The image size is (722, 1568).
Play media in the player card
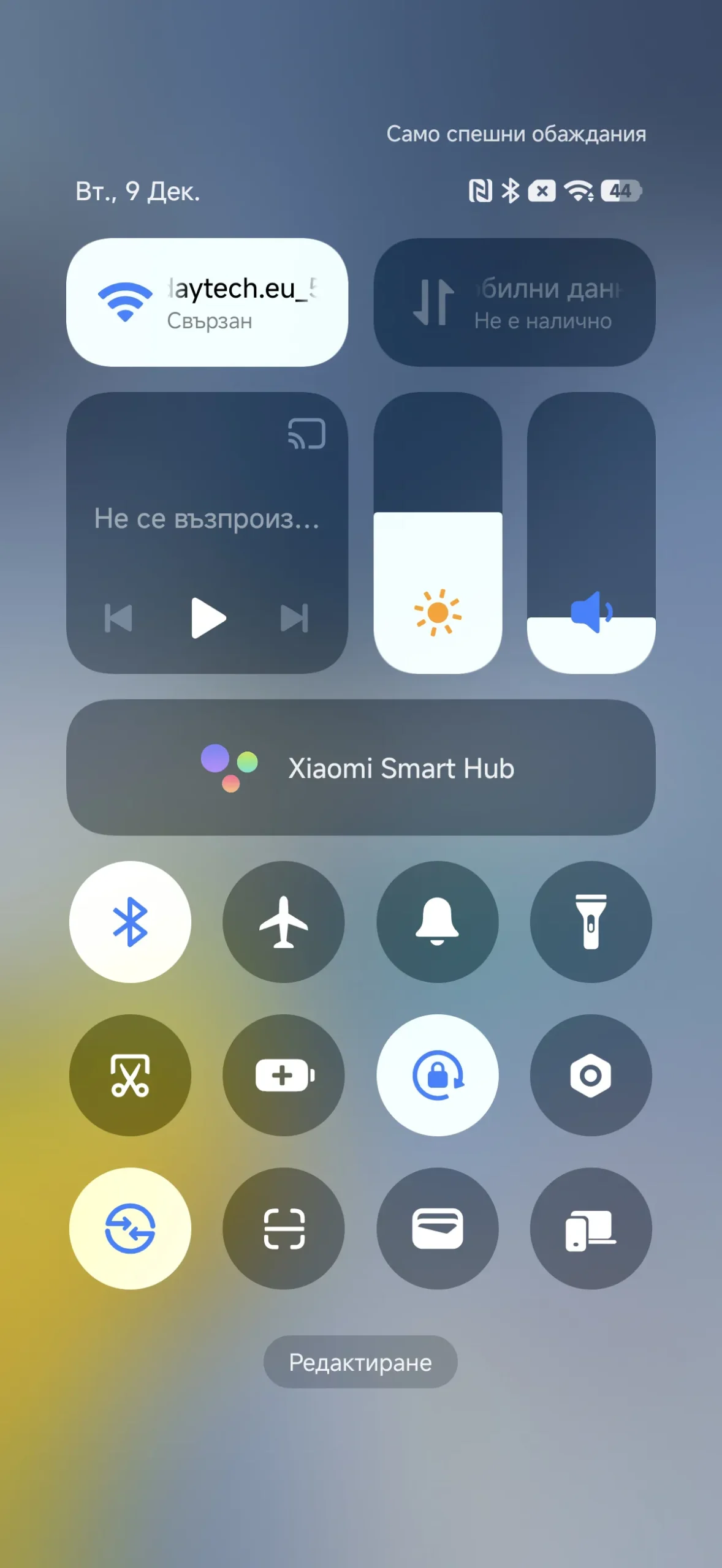tap(208, 618)
